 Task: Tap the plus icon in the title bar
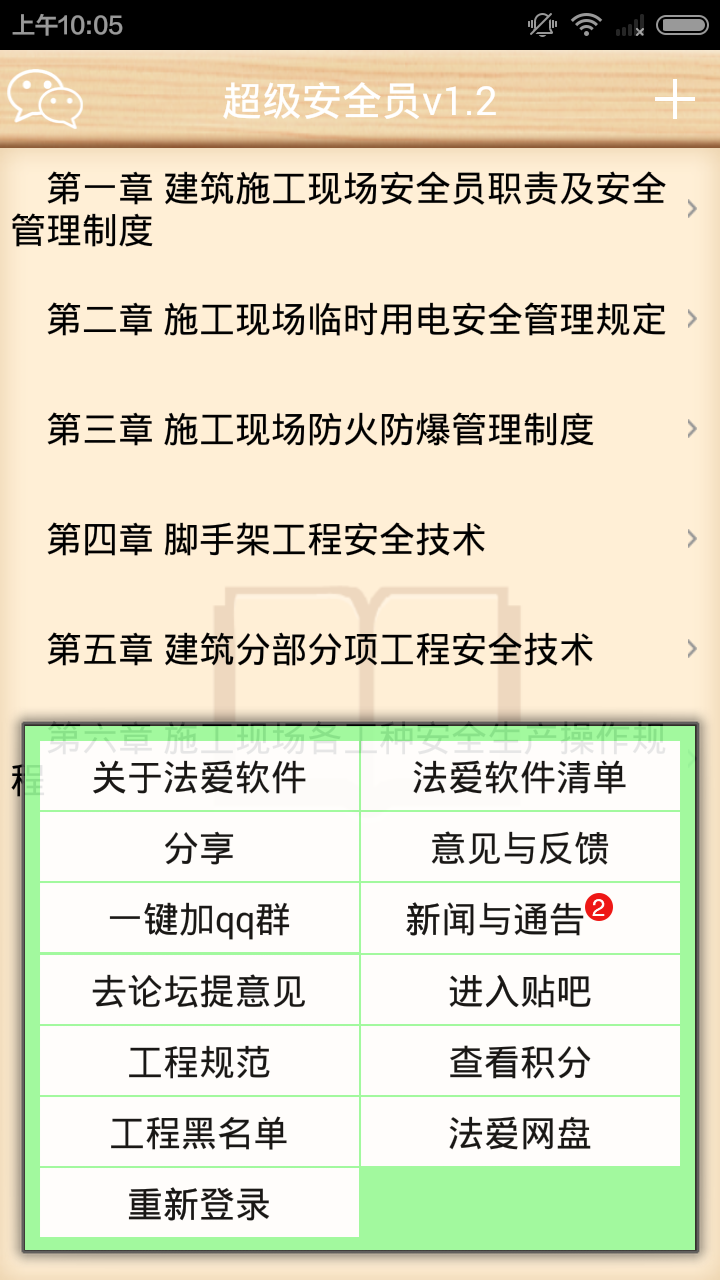tap(677, 99)
